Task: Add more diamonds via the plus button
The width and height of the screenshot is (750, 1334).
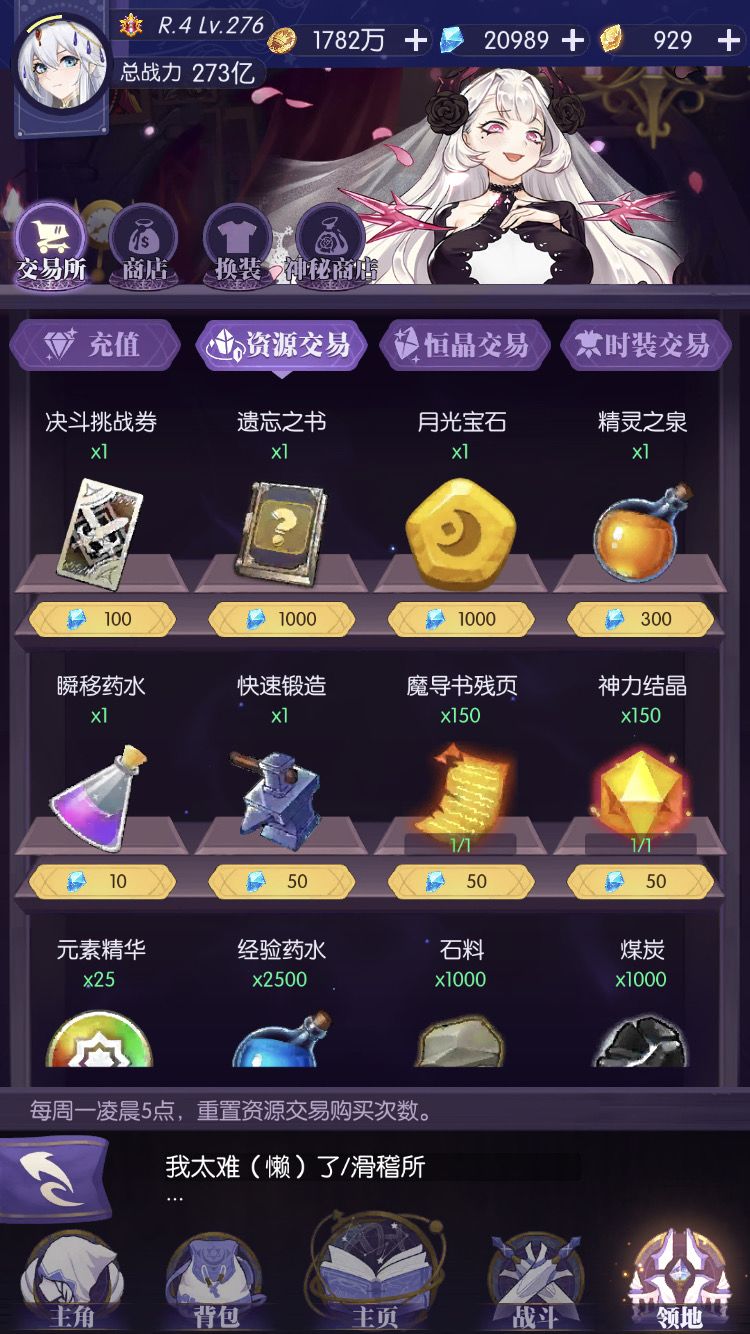Action: [x=571, y=41]
